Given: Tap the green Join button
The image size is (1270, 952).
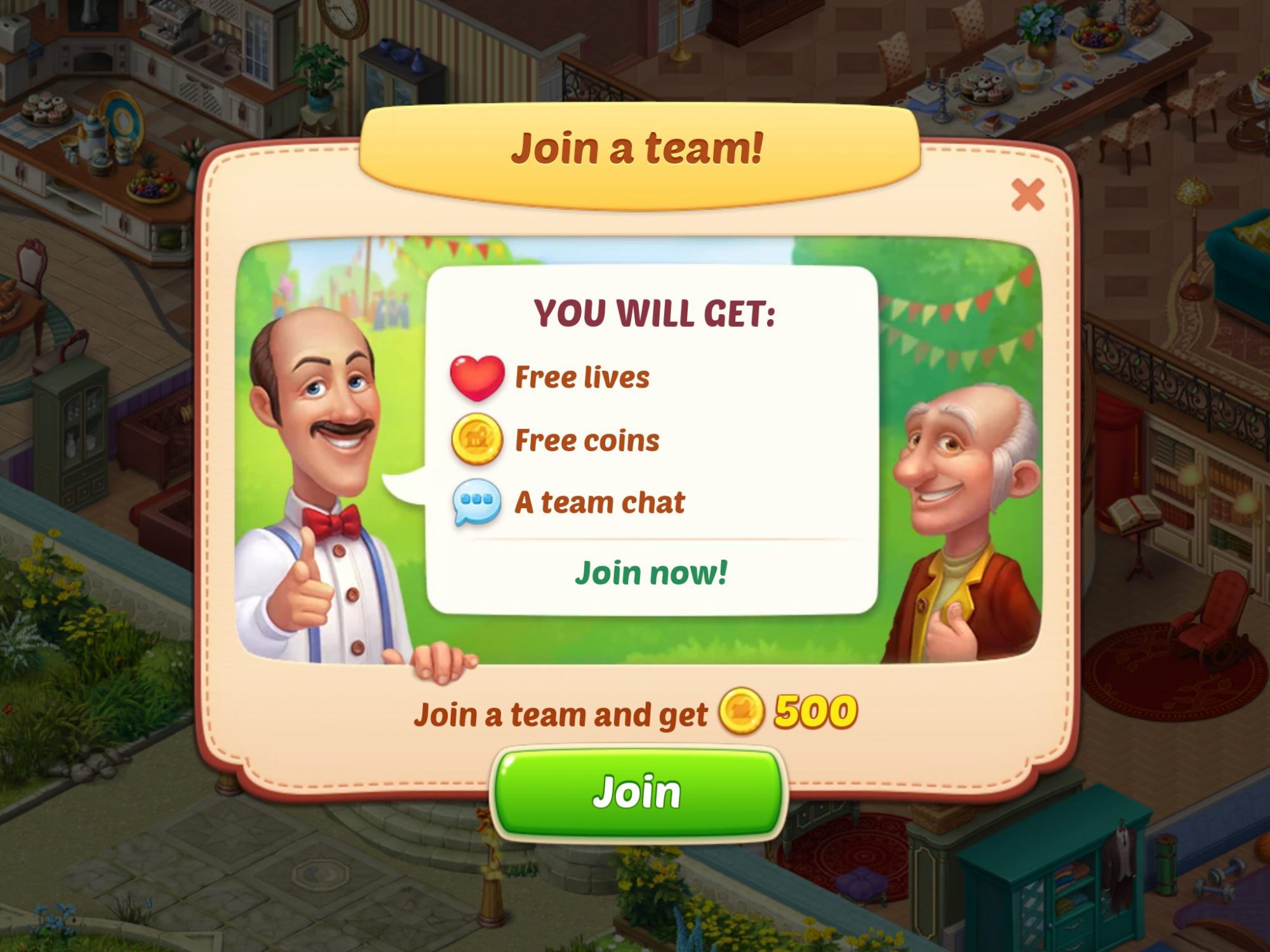Looking at the screenshot, I should tap(638, 792).
